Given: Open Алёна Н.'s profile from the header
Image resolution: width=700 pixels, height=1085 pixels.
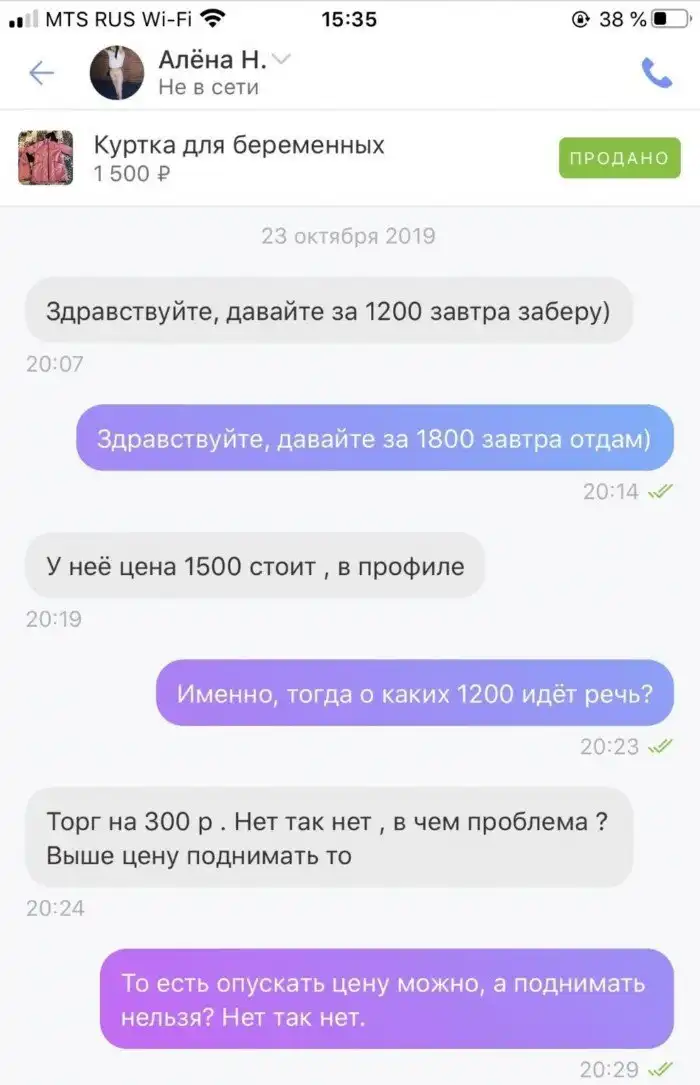Looking at the screenshot, I should coord(212,72).
